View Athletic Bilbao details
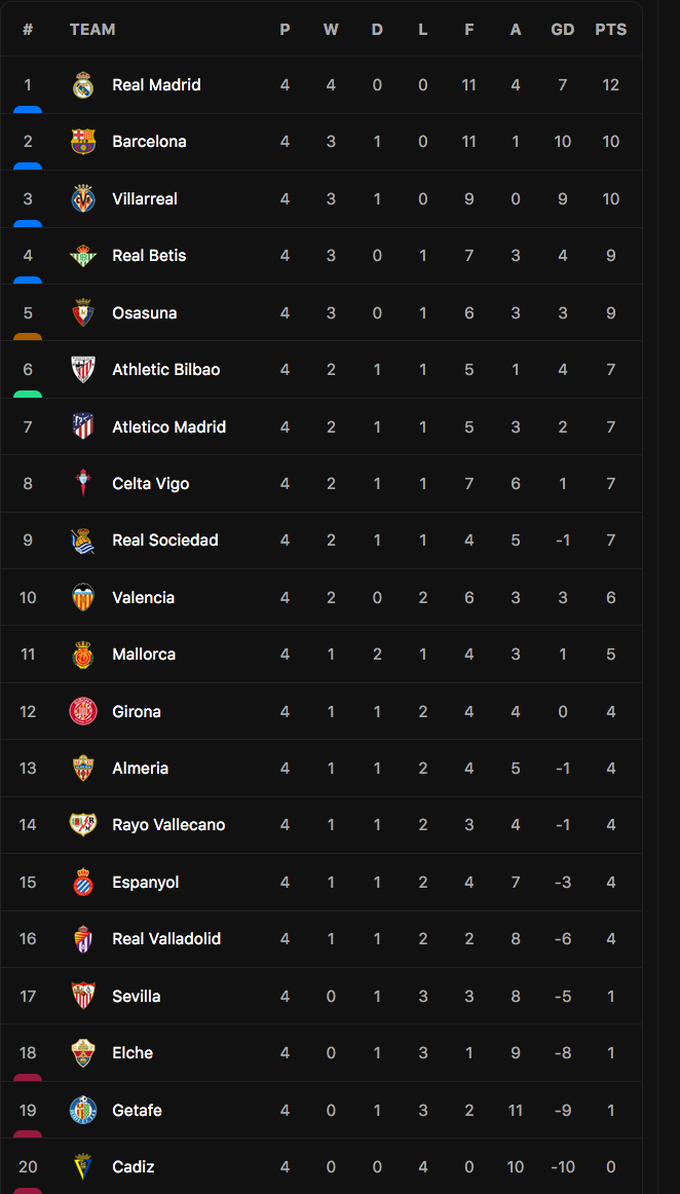Viewport: 680px width, 1194px height. pos(321,369)
